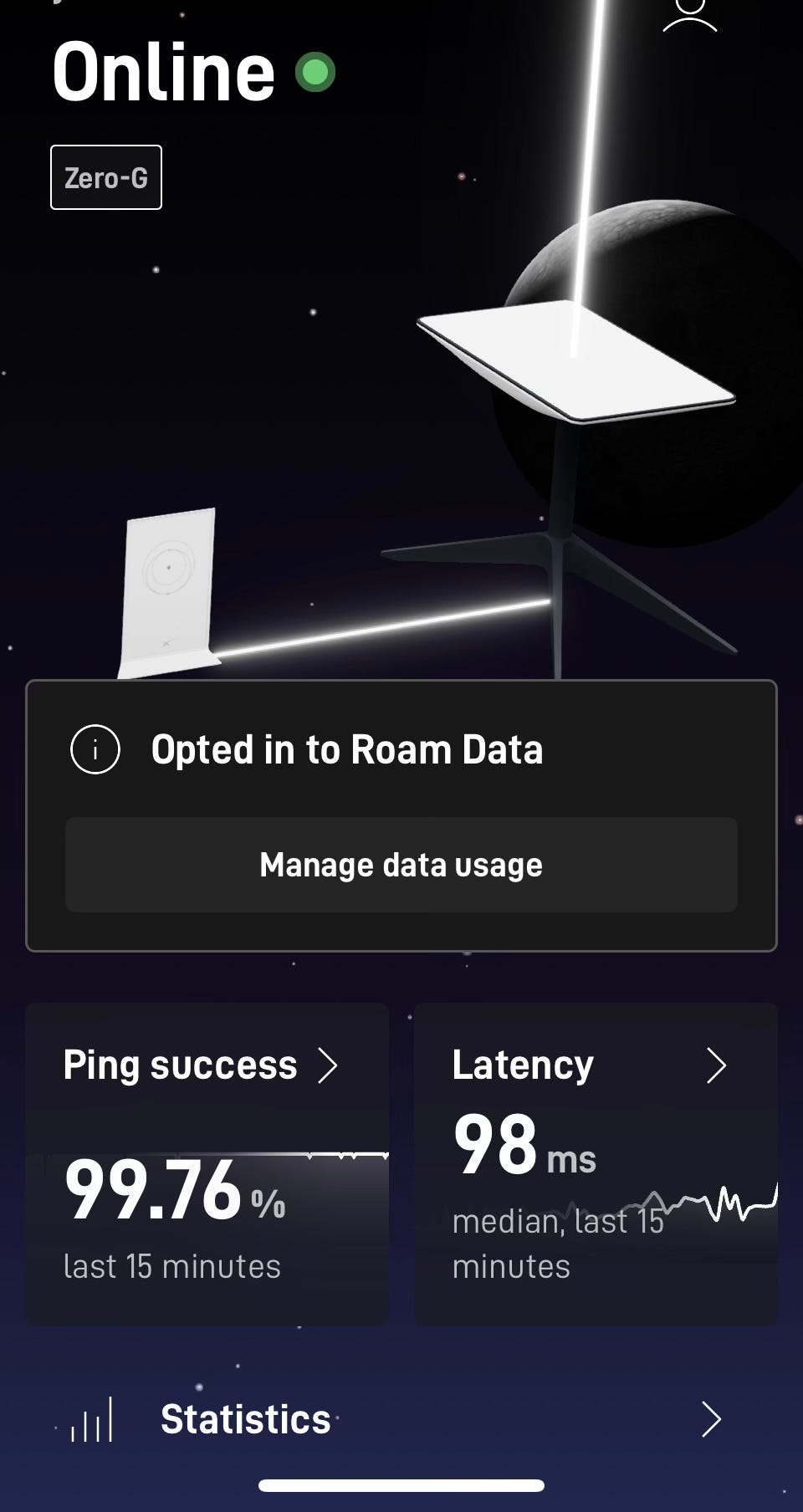The height and width of the screenshot is (1512, 803).
Task: Open the Ping success card
Action: [x=207, y=1162]
